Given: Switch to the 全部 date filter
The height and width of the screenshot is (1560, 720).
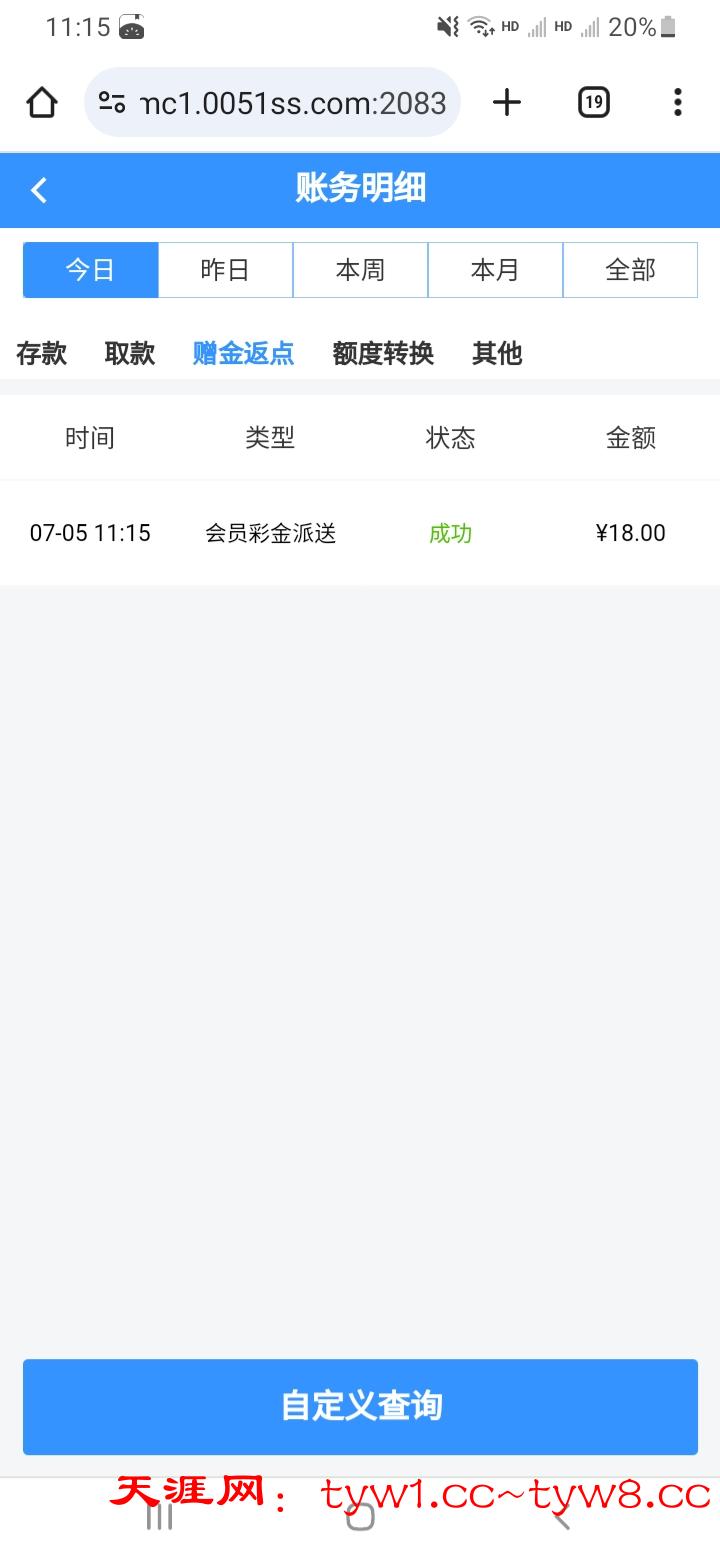Looking at the screenshot, I should click(630, 270).
